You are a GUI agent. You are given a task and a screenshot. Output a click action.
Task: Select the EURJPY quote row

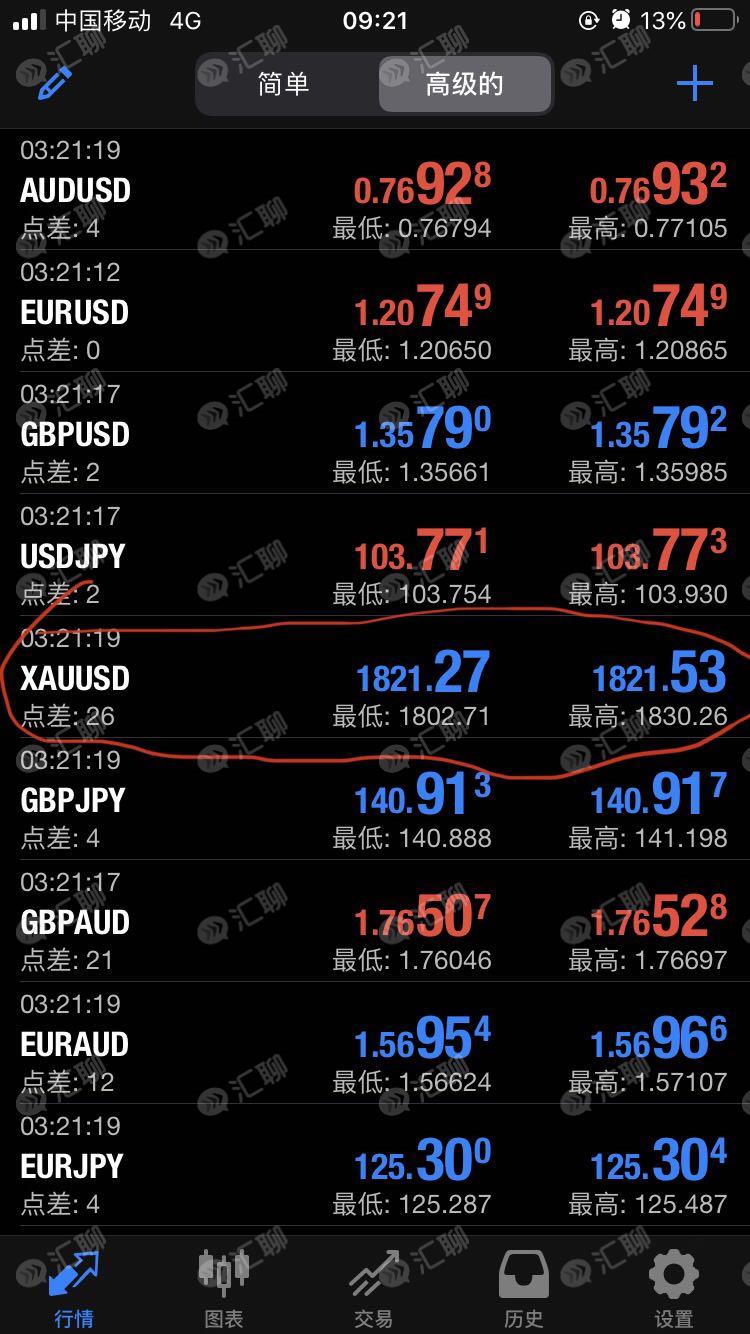[x=375, y=1165]
